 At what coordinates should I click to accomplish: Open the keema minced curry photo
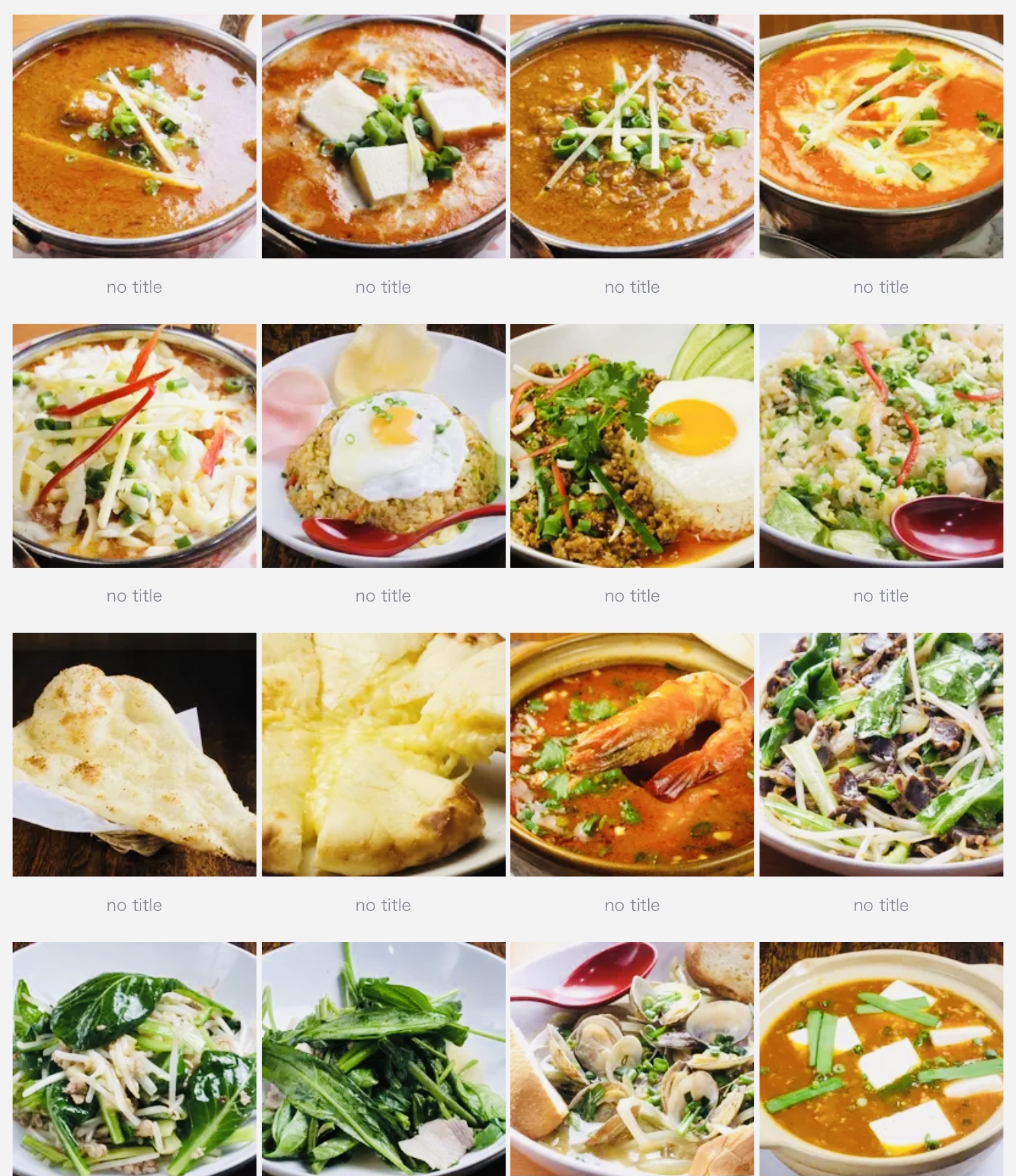(x=632, y=136)
